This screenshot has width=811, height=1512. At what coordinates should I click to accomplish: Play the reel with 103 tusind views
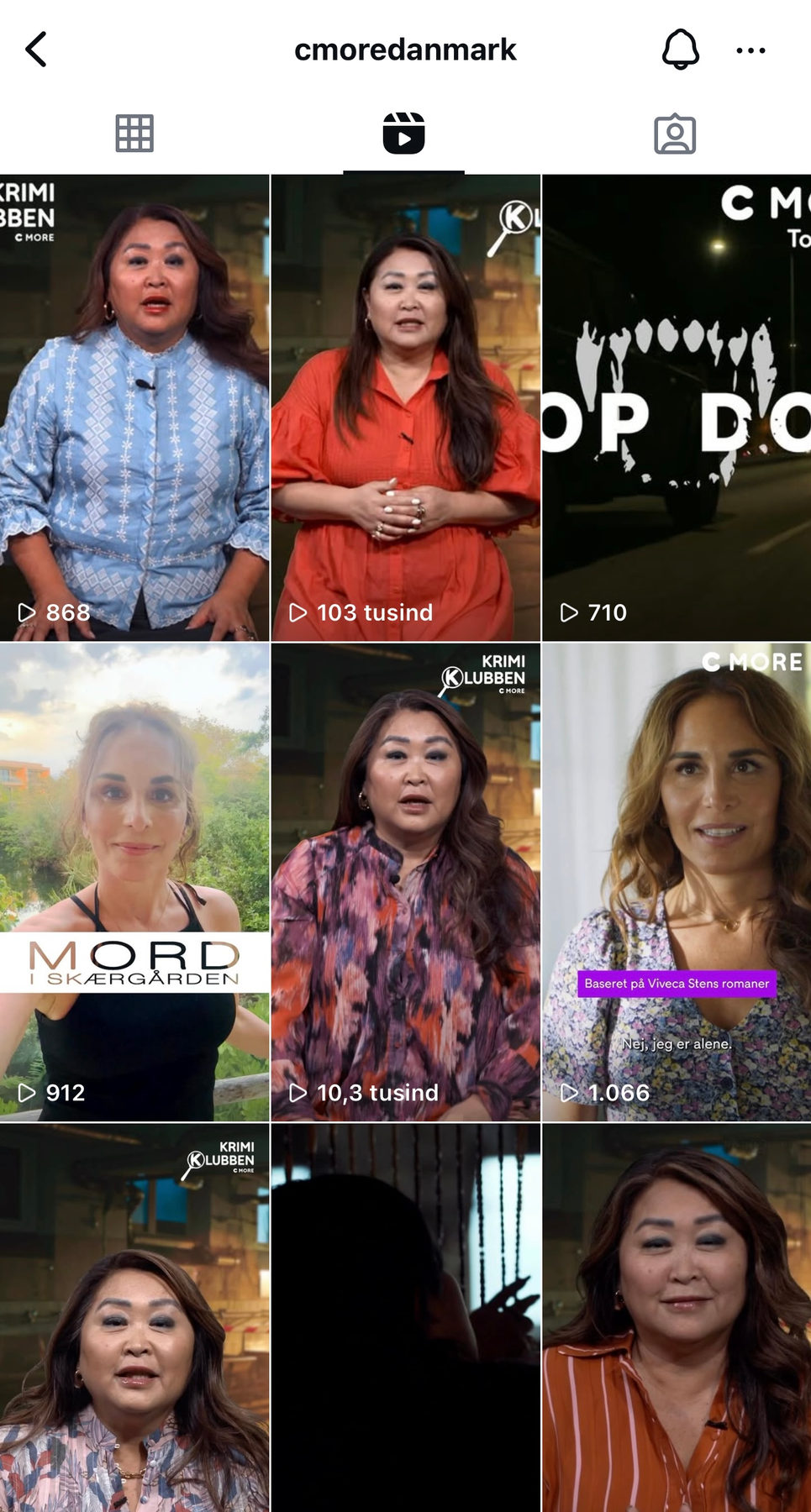(405, 408)
